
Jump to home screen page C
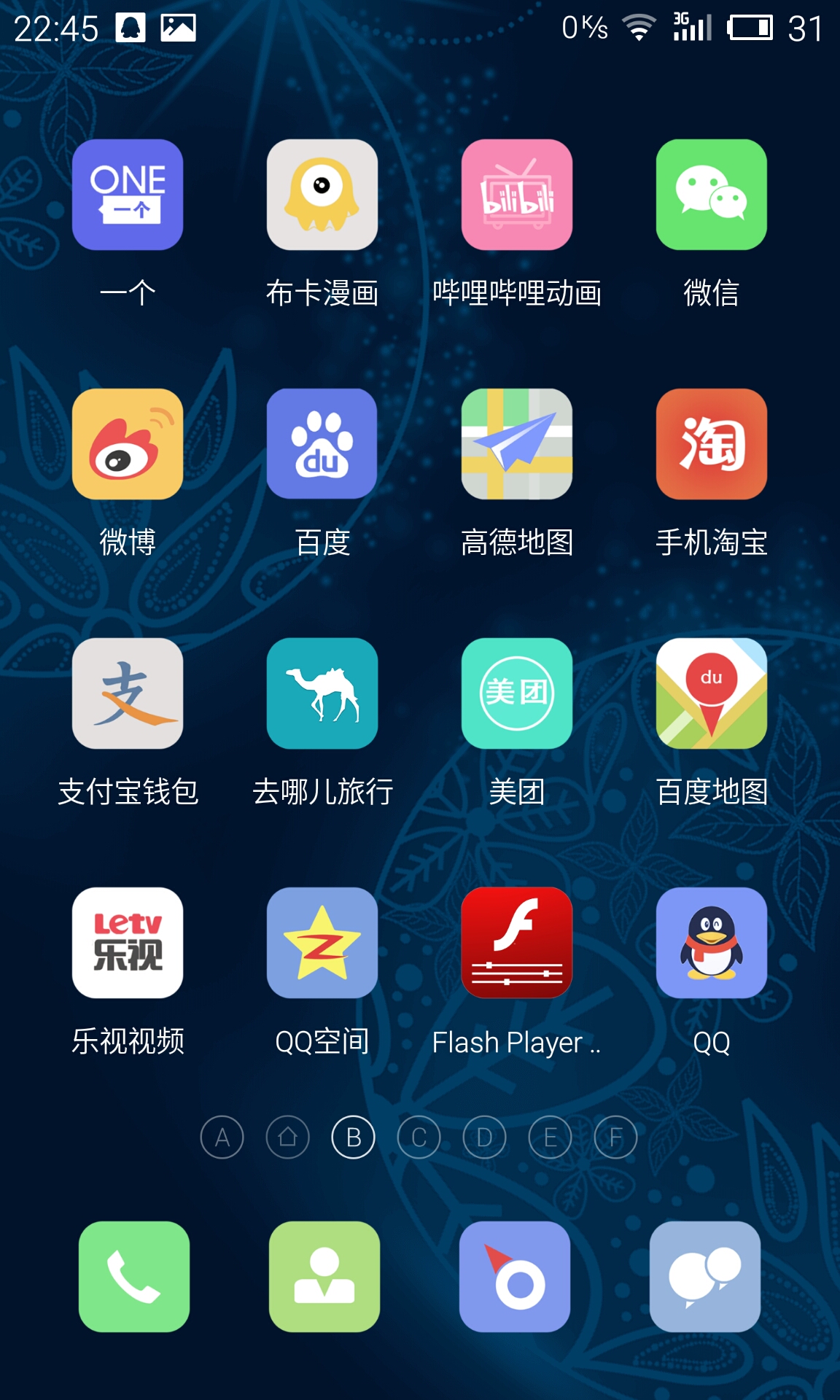(419, 1137)
